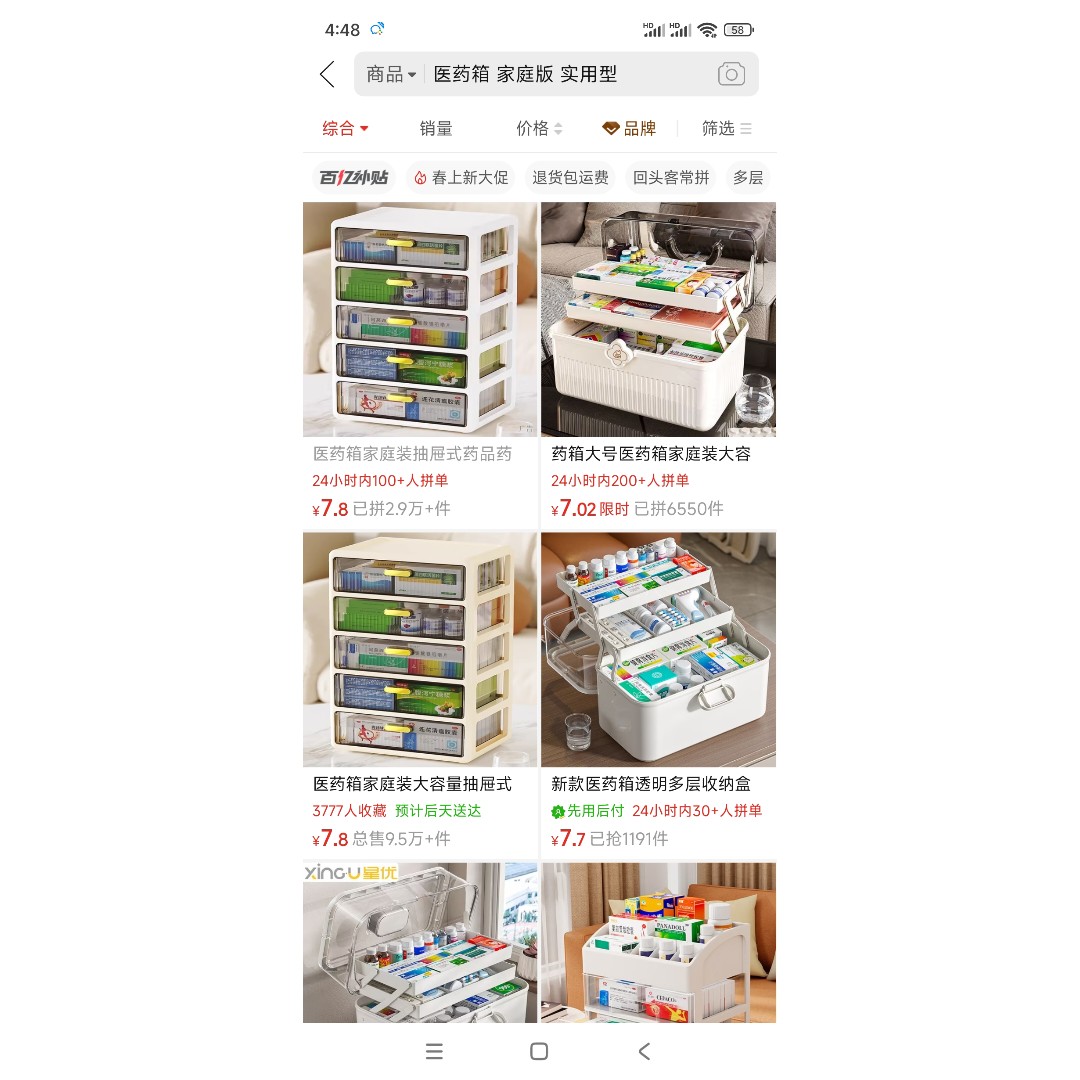Filter by 退货包运费
The image size is (1080, 1080).
click(x=570, y=177)
